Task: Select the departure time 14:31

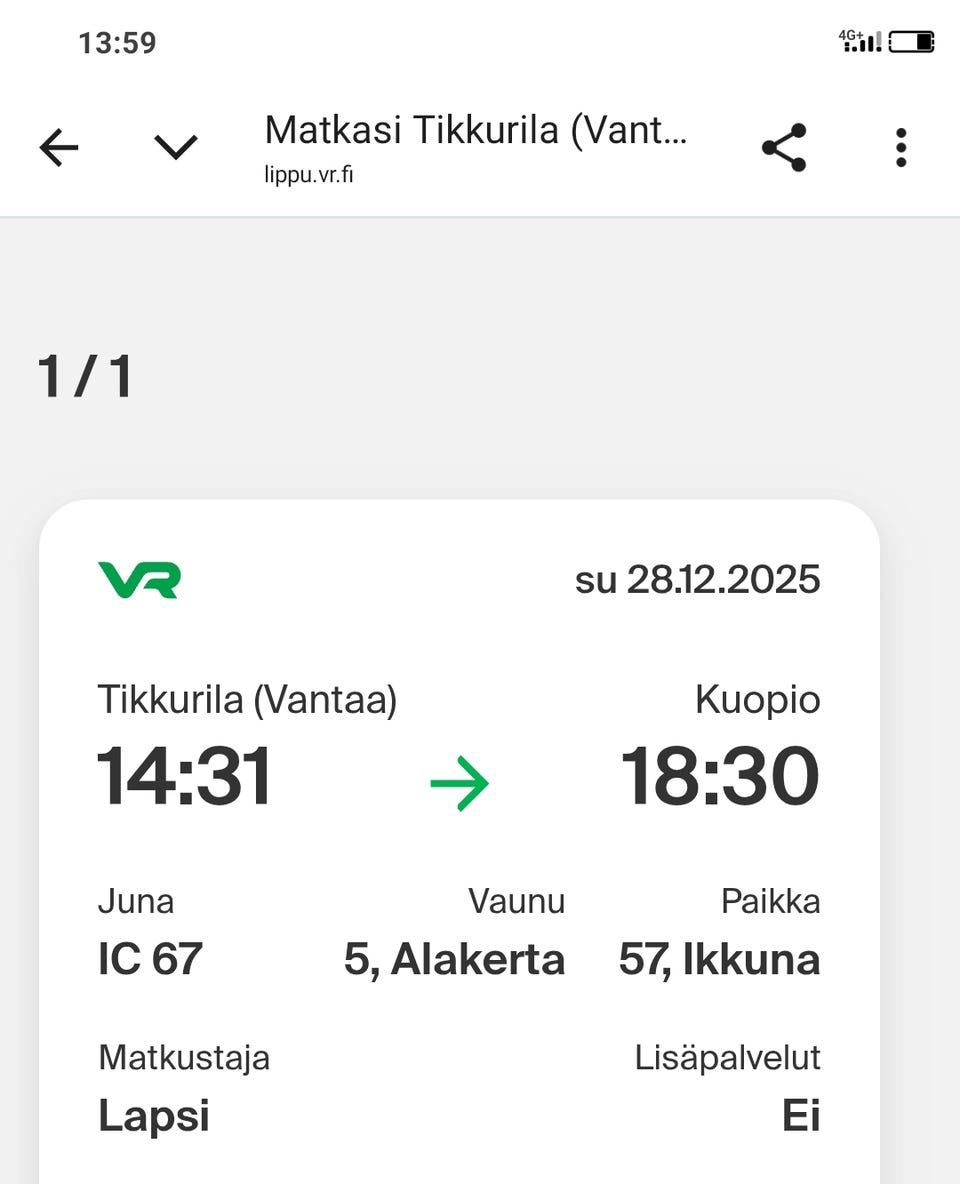Action: point(184,775)
